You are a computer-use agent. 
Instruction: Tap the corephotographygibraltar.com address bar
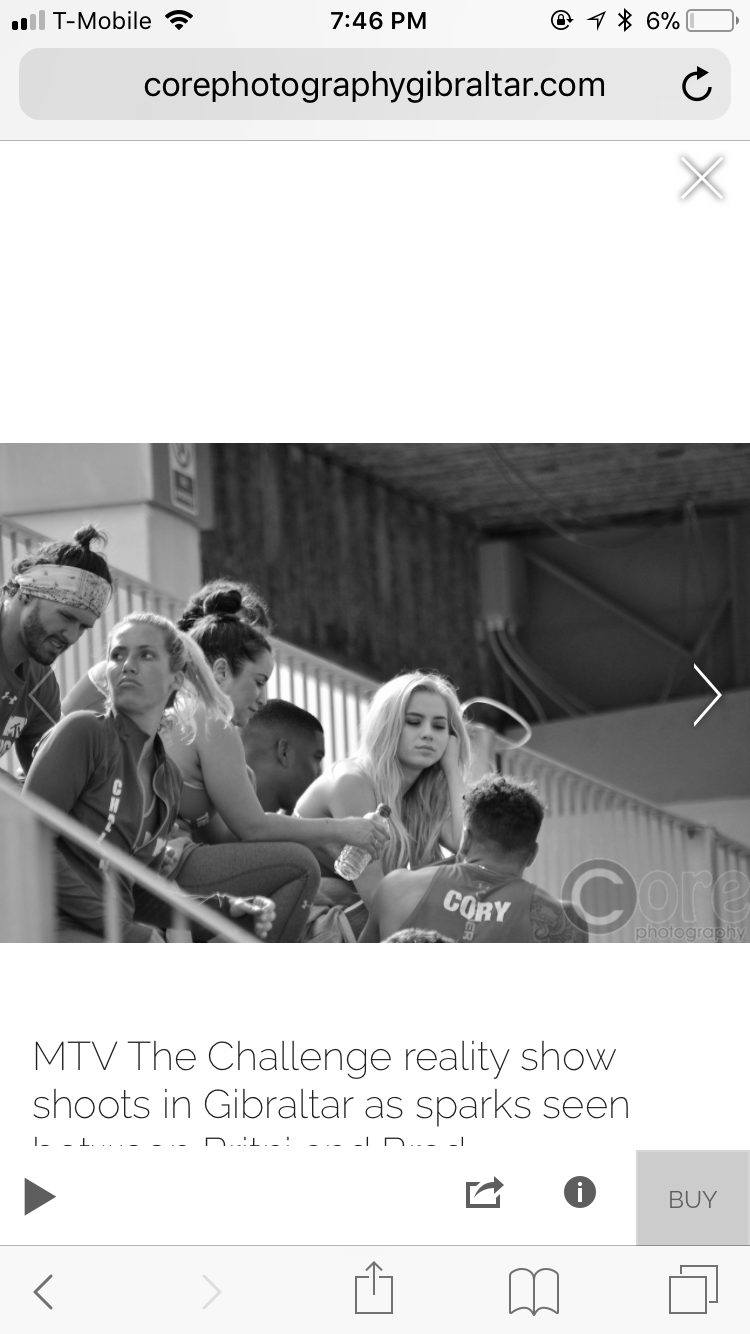pyautogui.click(x=375, y=85)
